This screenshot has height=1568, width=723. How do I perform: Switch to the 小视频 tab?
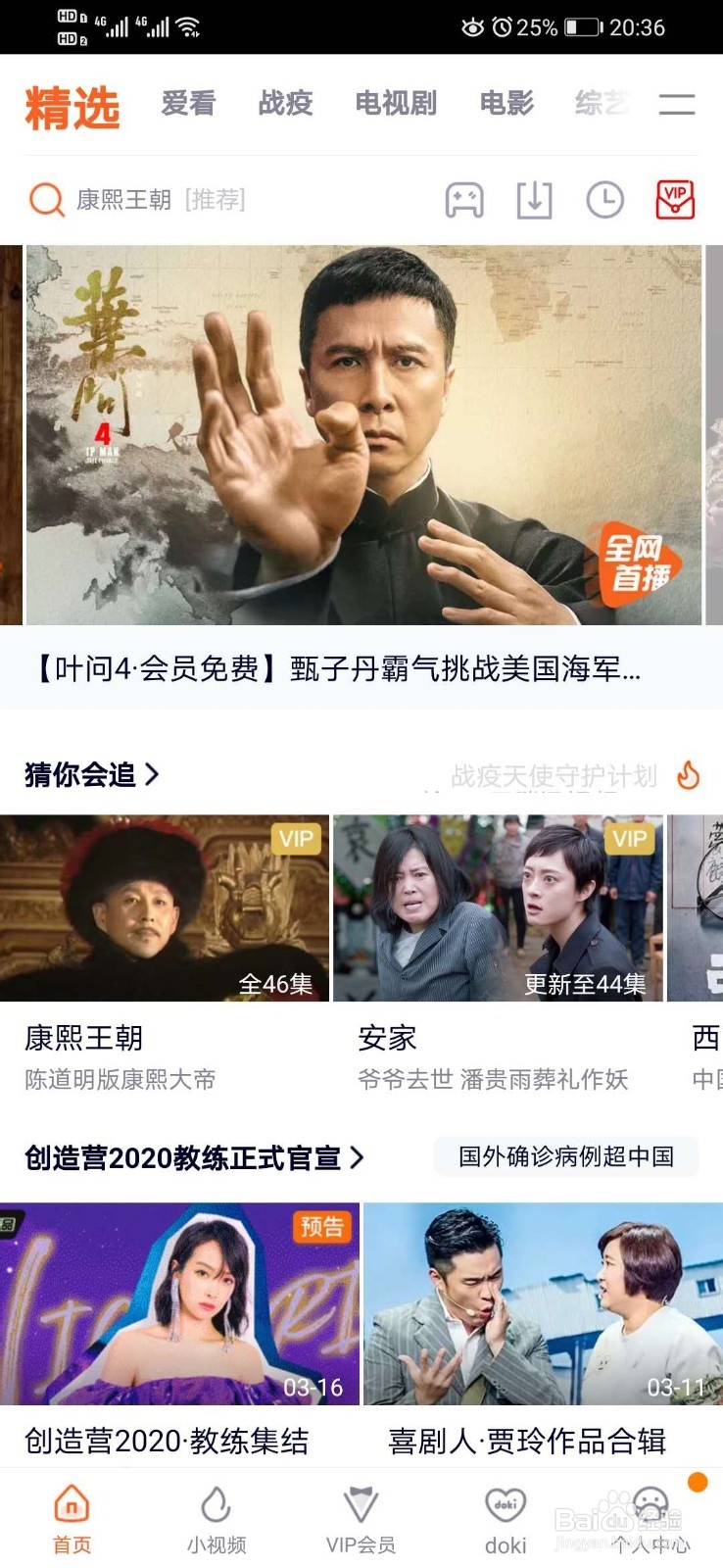point(217,1519)
